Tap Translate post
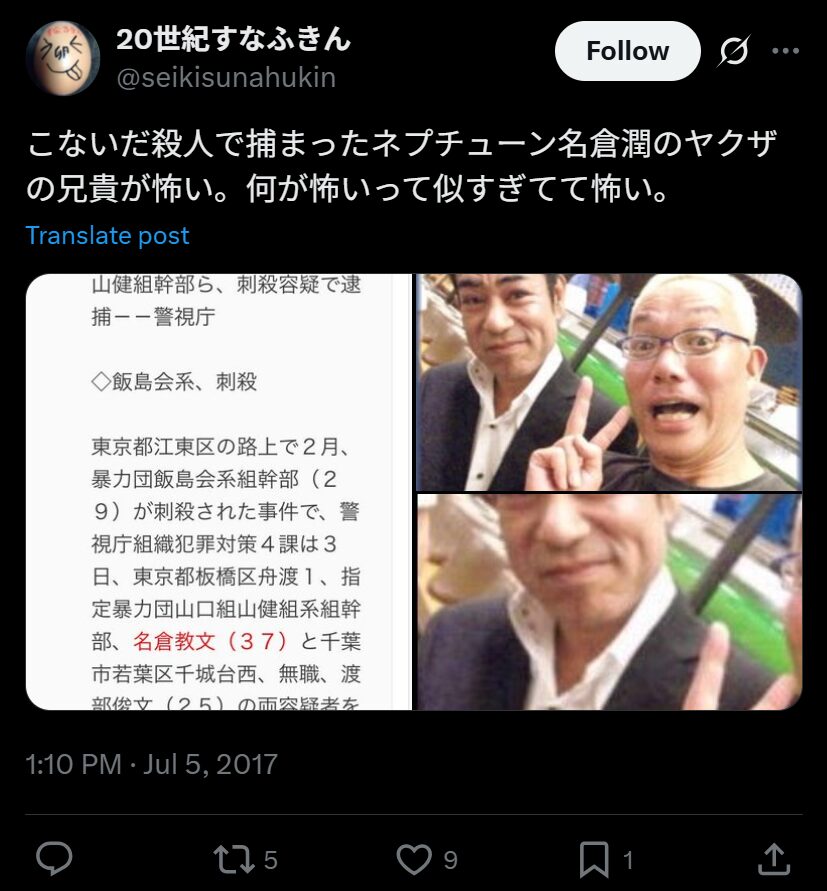The width and height of the screenshot is (827, 891). point(107,236)
